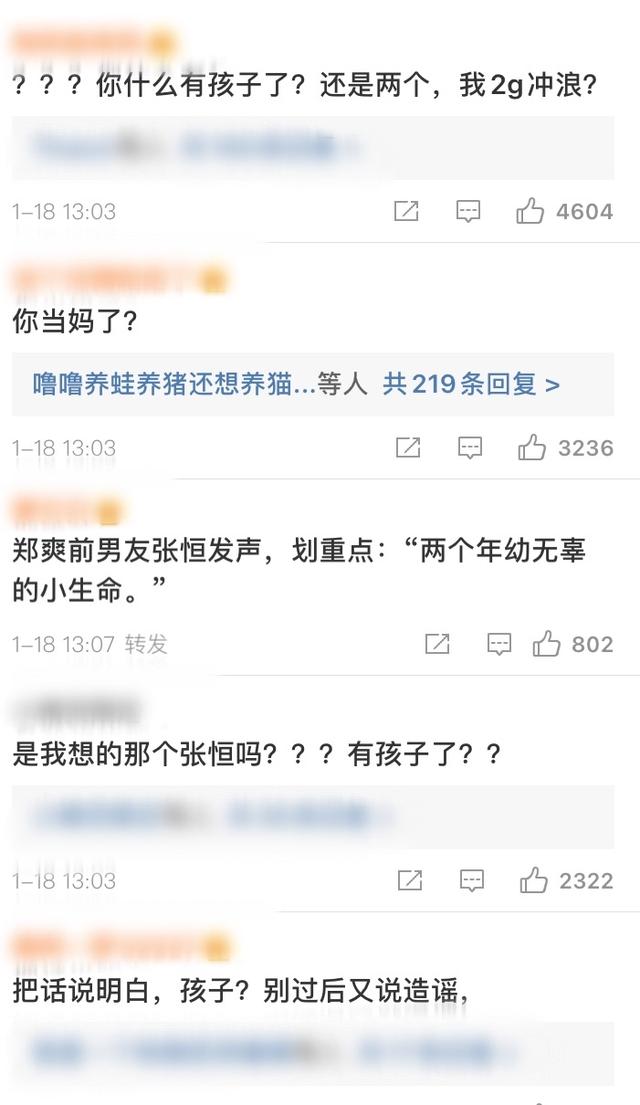
Task: Open 噜噜养蛙养猪还想养猫 user reply link
Action: [174, 384]
